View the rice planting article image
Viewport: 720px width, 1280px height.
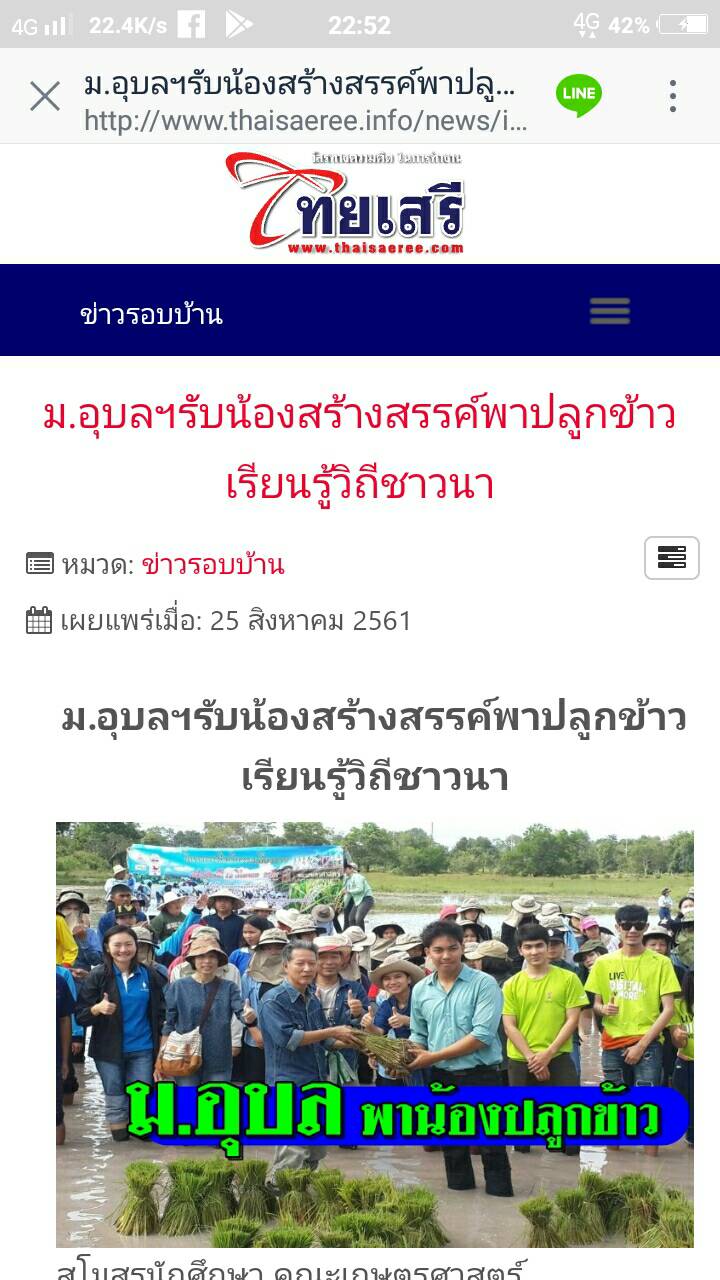point(375,1034)
